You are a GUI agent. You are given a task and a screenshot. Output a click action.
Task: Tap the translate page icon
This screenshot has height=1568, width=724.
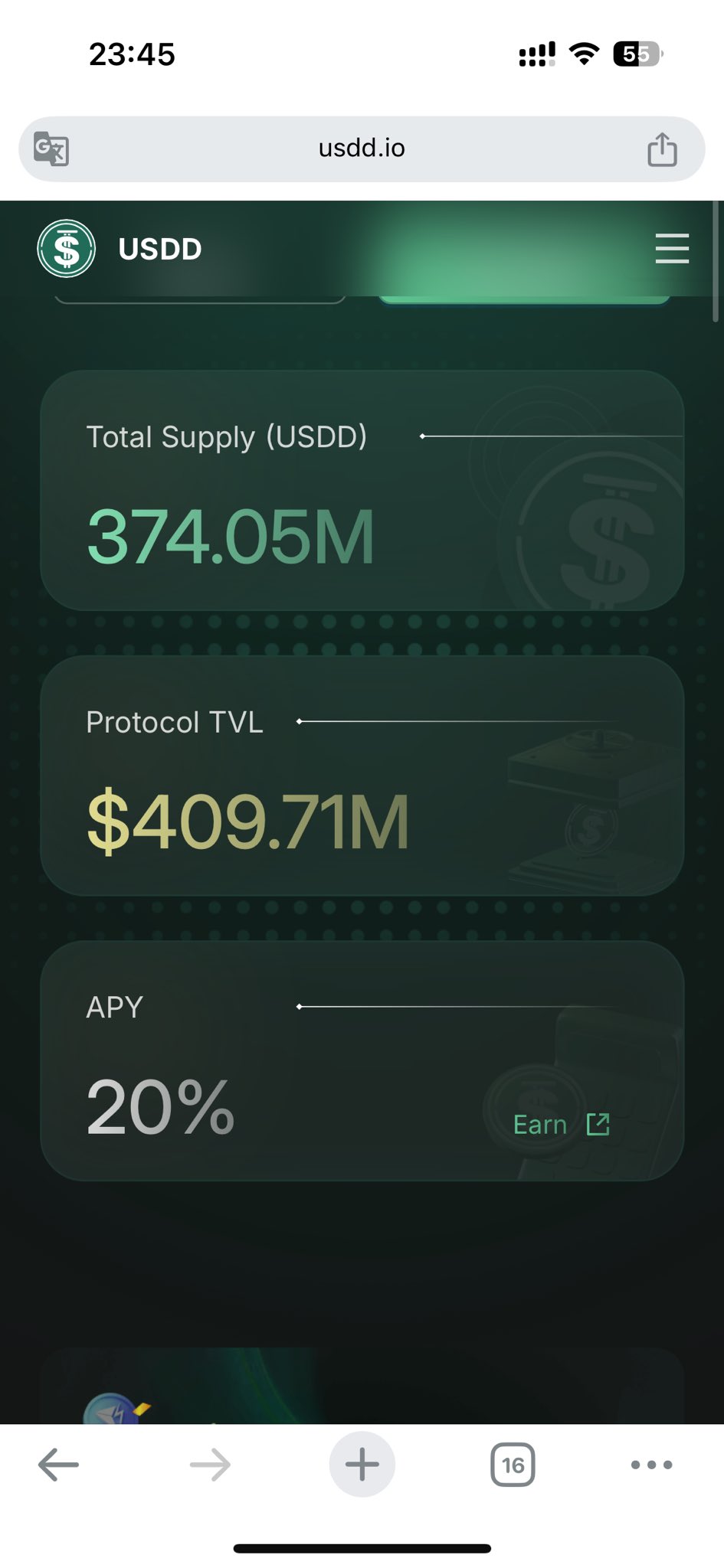coord(51,149)
